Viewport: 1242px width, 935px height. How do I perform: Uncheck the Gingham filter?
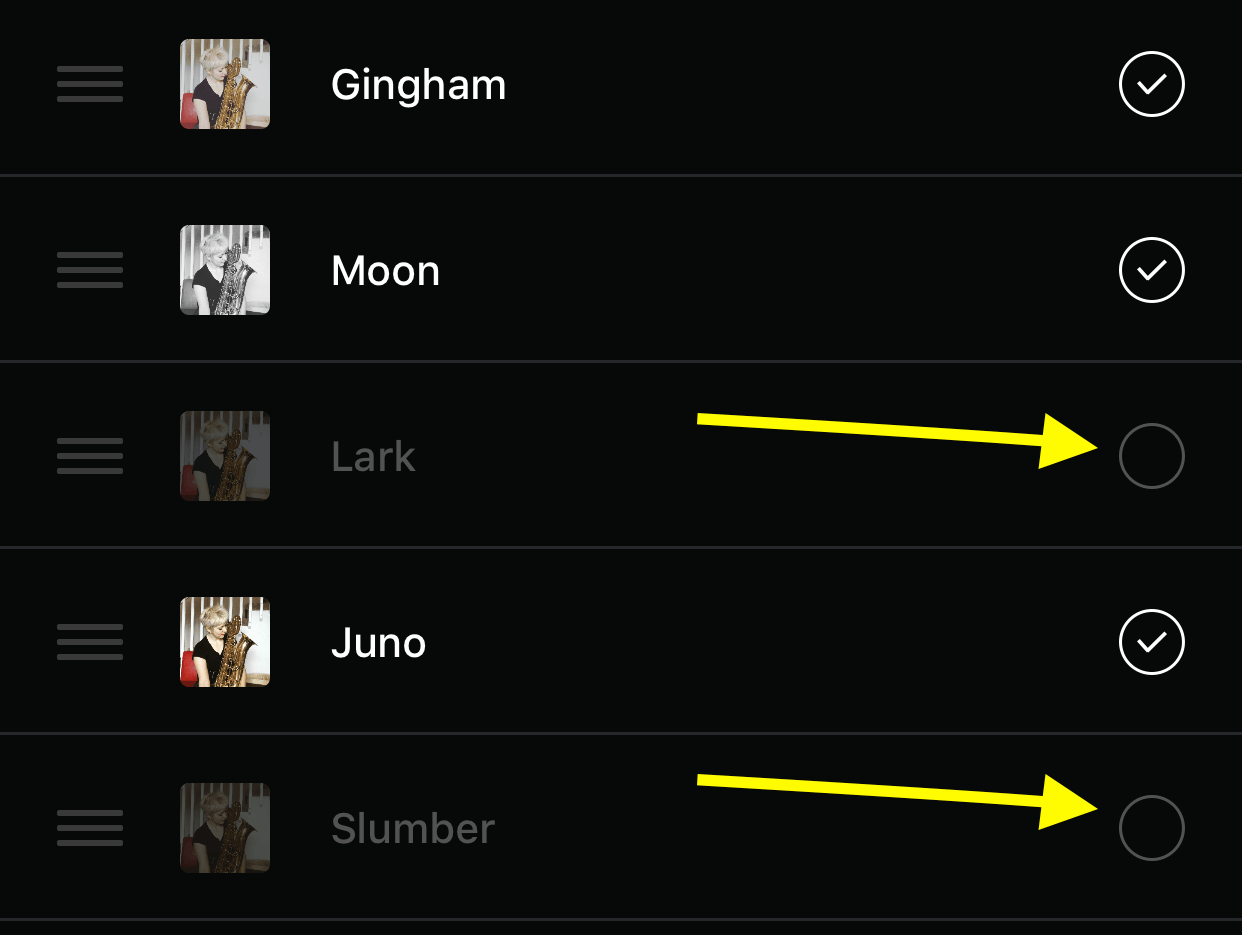click(x=1151, y=85)
